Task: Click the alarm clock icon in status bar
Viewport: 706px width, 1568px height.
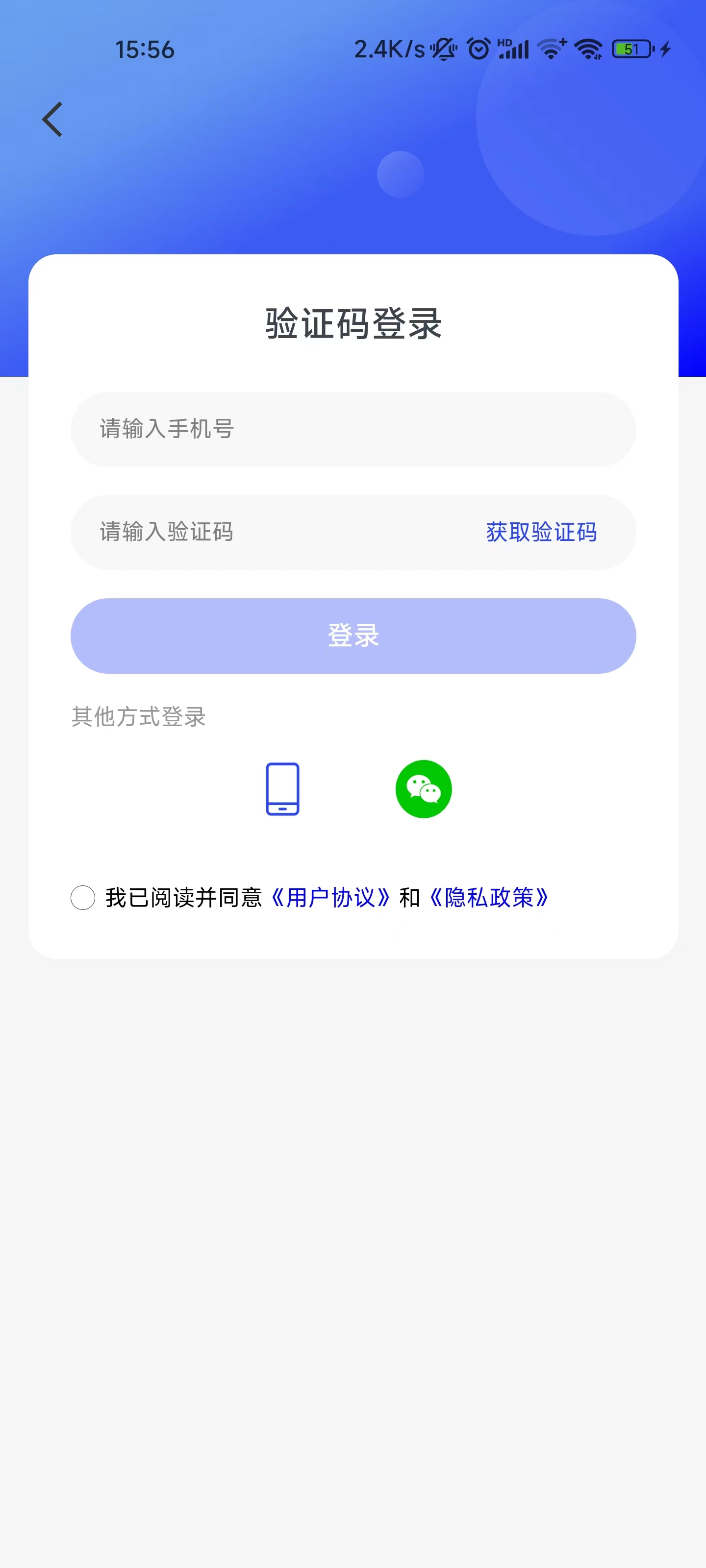Action: 478,49
